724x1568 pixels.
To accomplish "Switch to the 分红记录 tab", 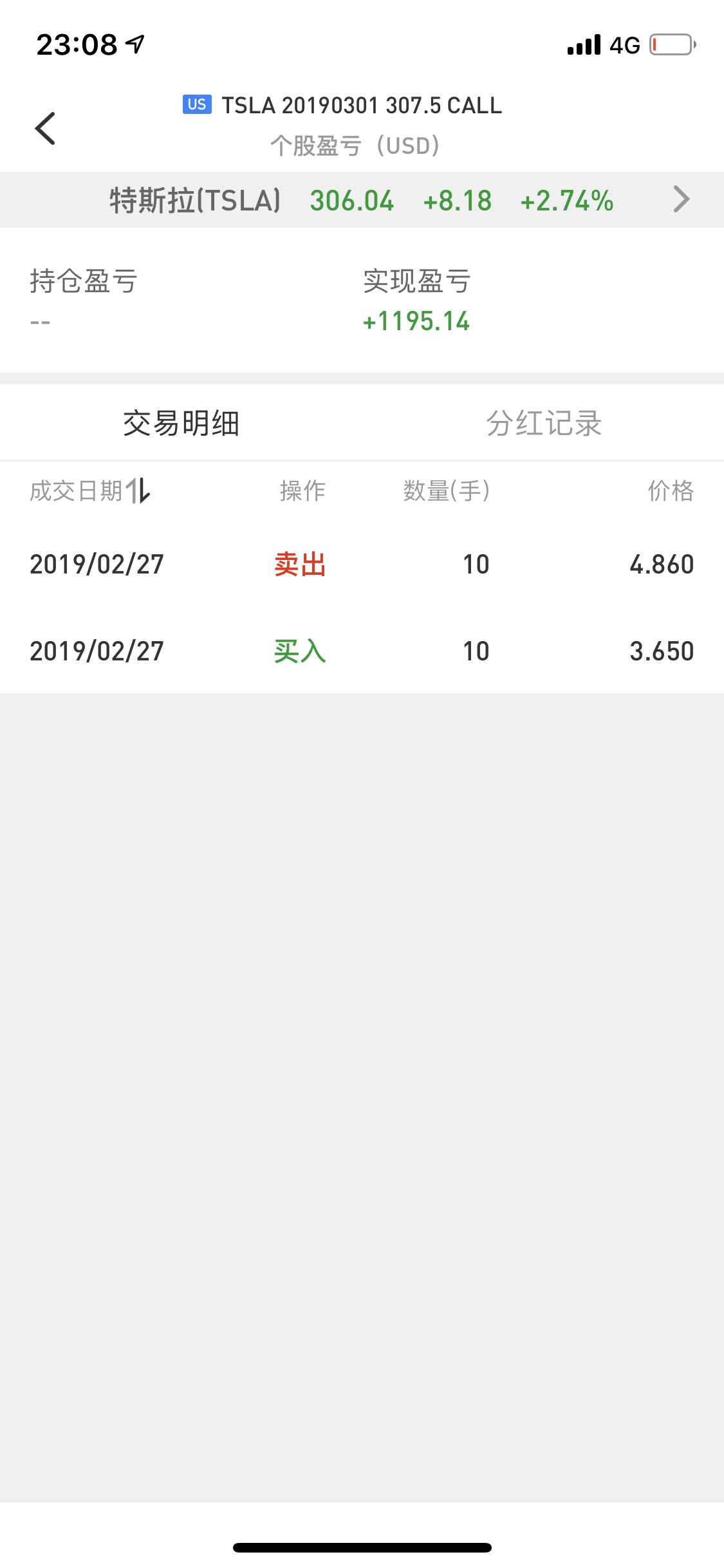I will (x=543, y=424).
